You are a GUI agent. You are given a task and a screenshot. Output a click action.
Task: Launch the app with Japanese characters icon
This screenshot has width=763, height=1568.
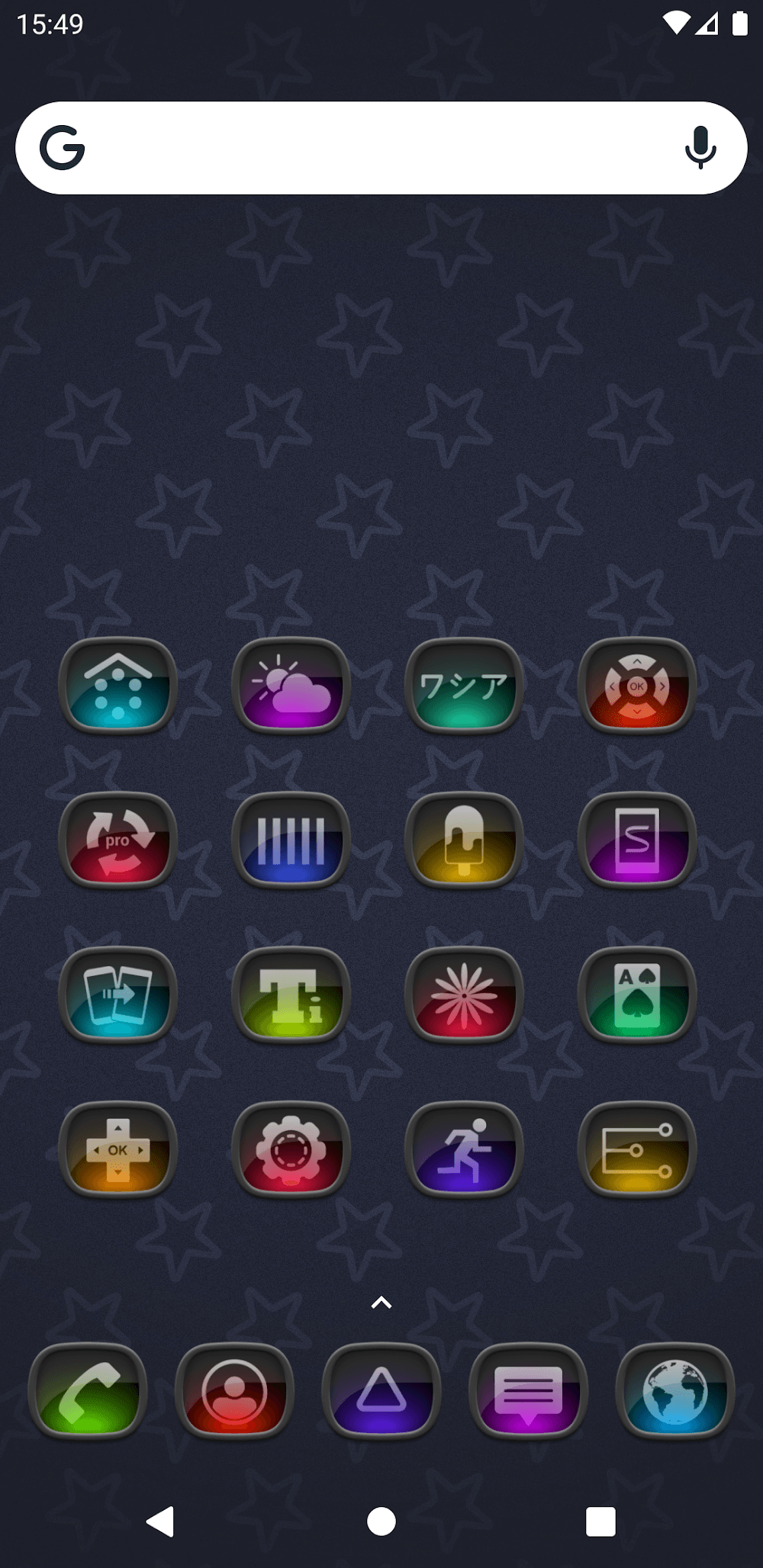tap(464, 686)
